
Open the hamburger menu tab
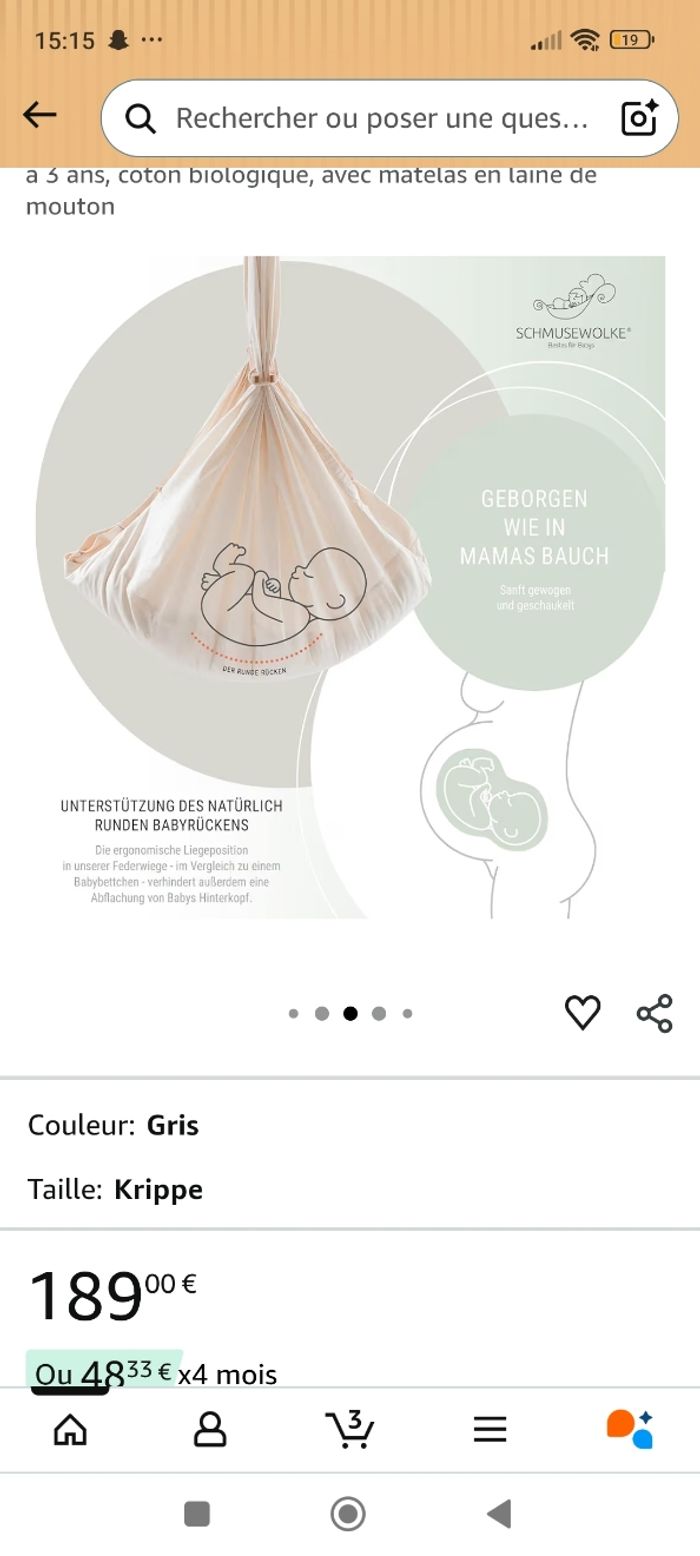point(490,1430)
